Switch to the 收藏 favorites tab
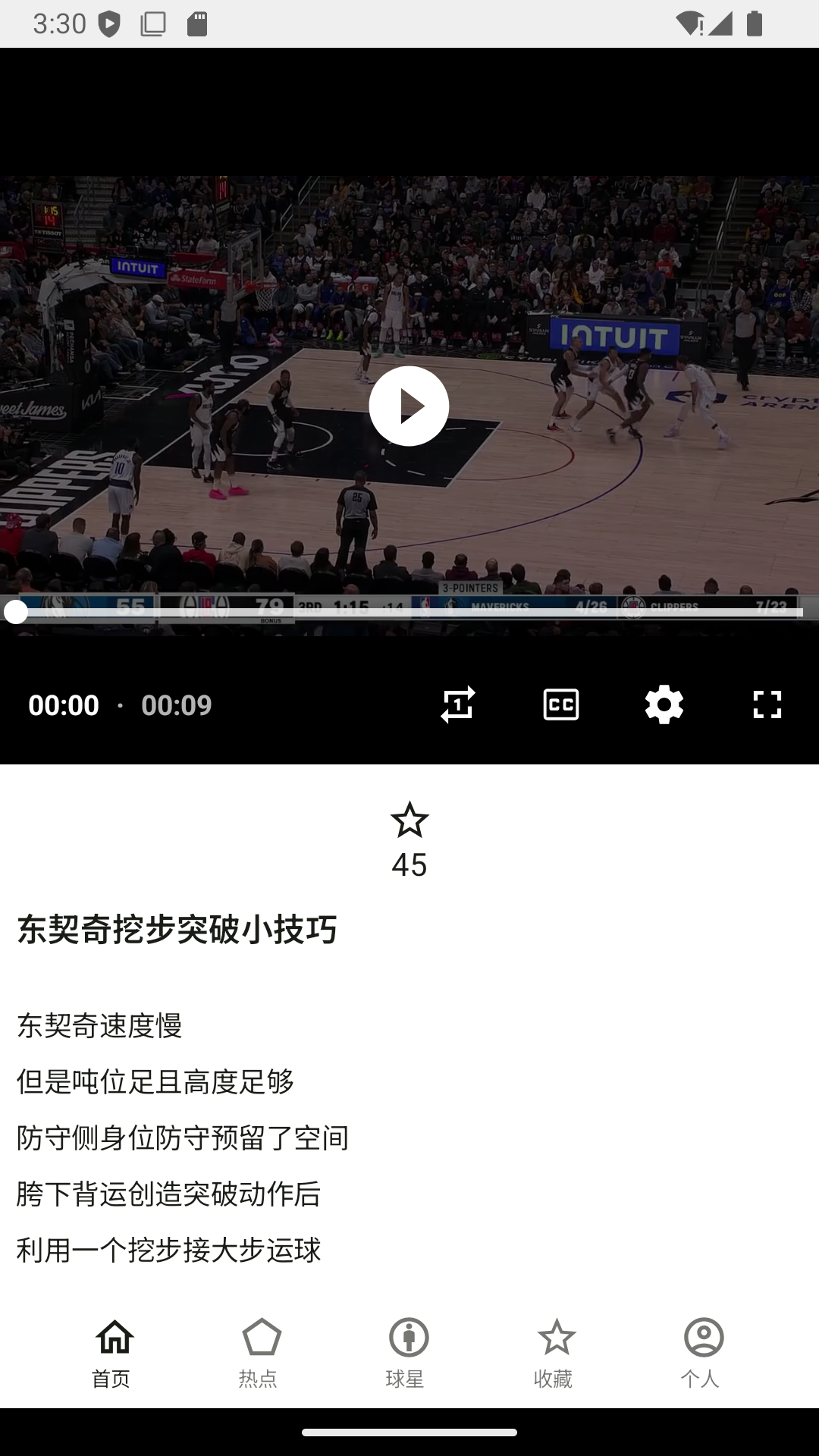This screenshot has width=819, height=1456. [x=555, y=1353]
